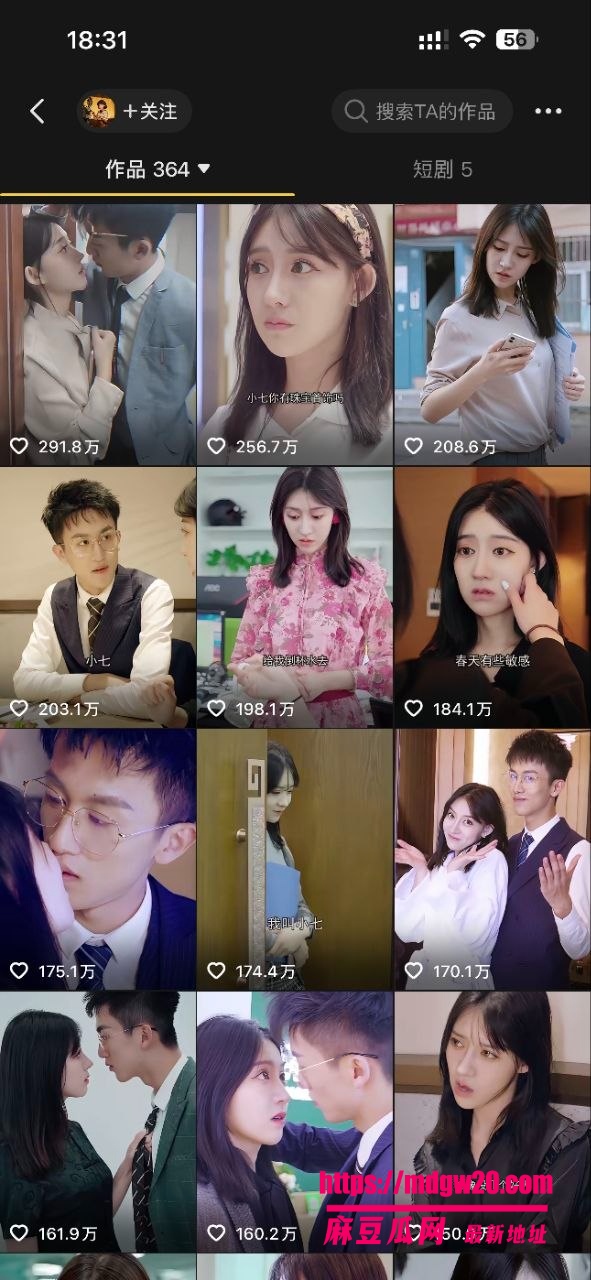This screenshot has height=1280, width=591.
Task: Tap the +关注 follow button
Action: click(x=134, y=111)
